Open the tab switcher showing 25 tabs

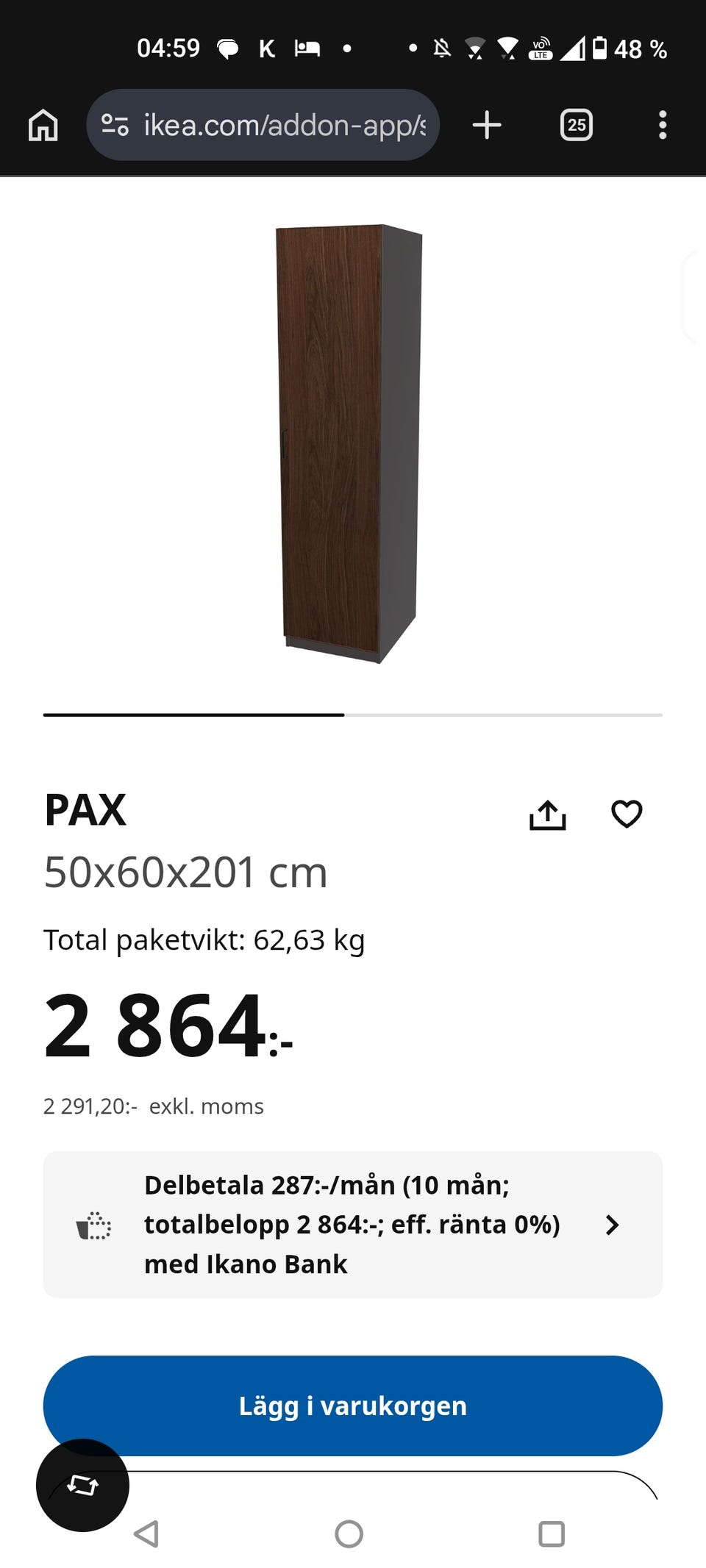[576, 125]
